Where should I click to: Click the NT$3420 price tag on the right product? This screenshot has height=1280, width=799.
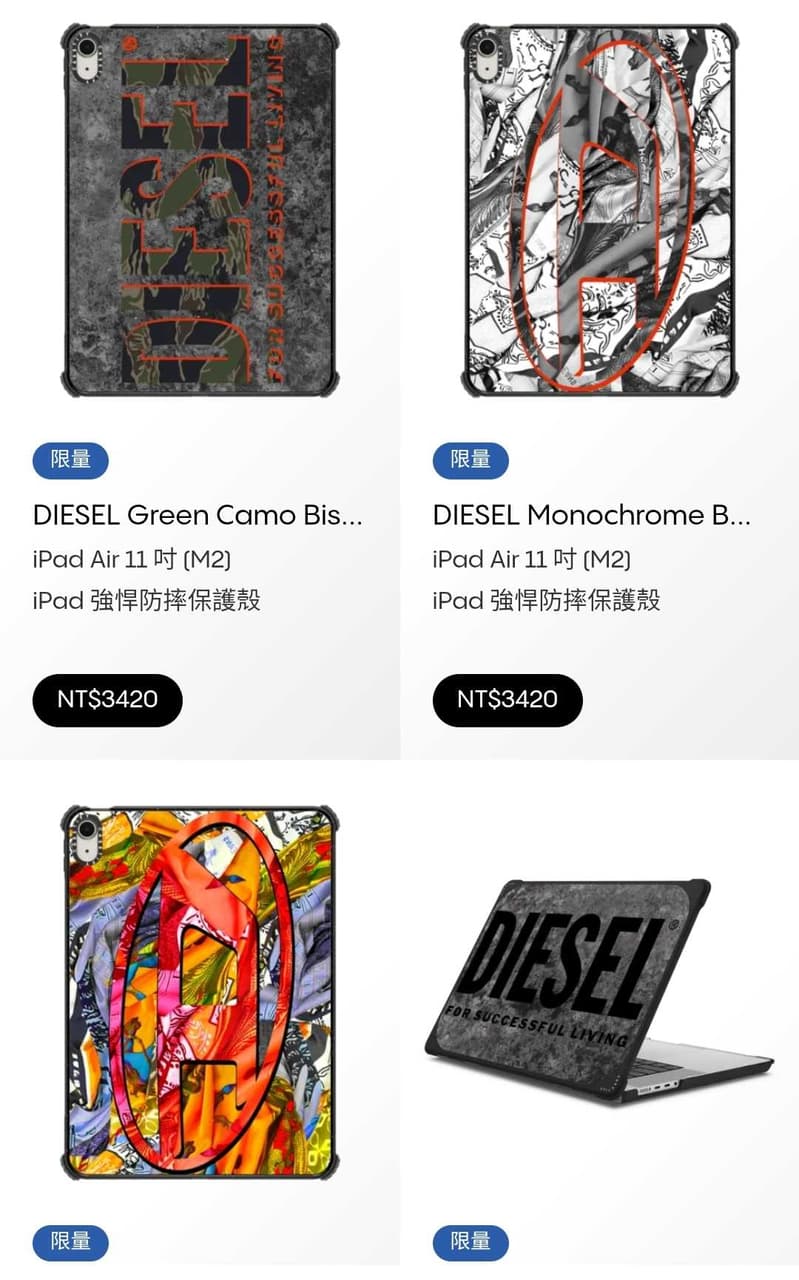pos(508,699)
